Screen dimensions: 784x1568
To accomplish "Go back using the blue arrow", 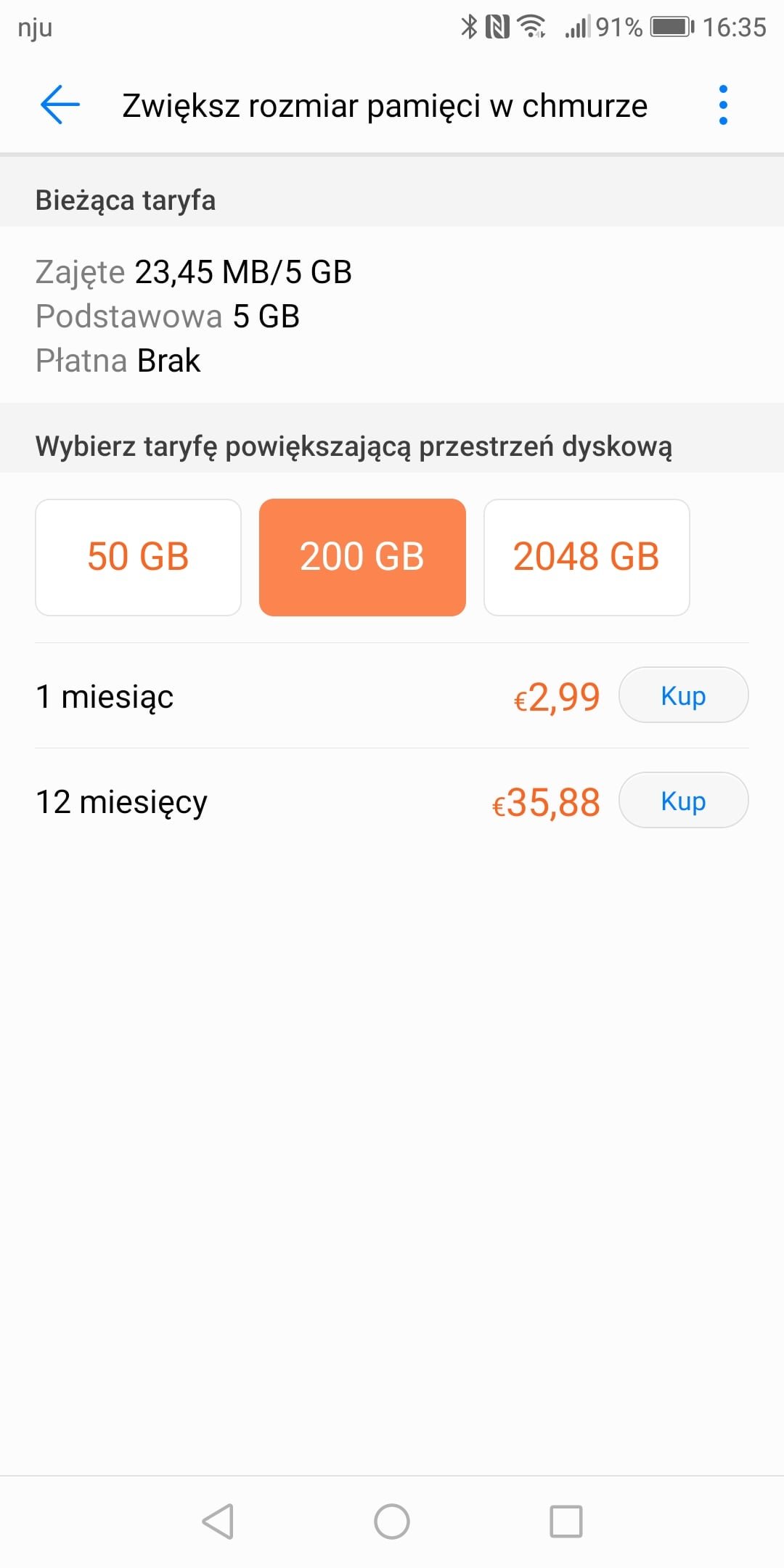I will (60, 105).
